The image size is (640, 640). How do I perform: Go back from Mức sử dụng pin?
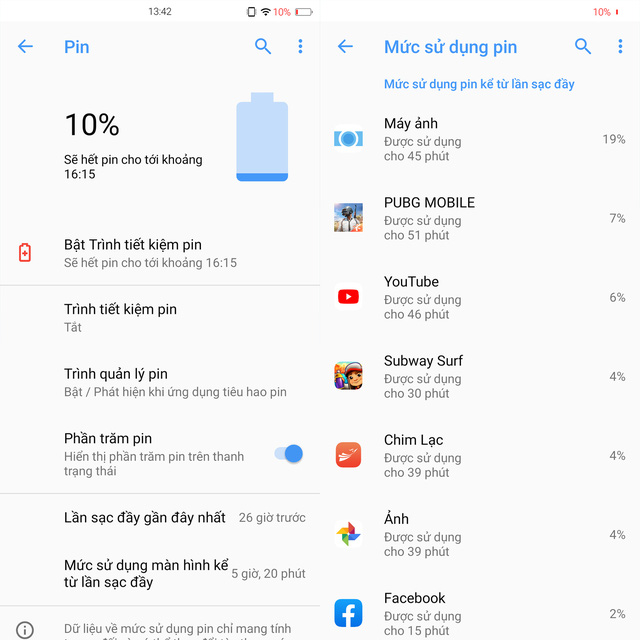click(x=345, y=47)
